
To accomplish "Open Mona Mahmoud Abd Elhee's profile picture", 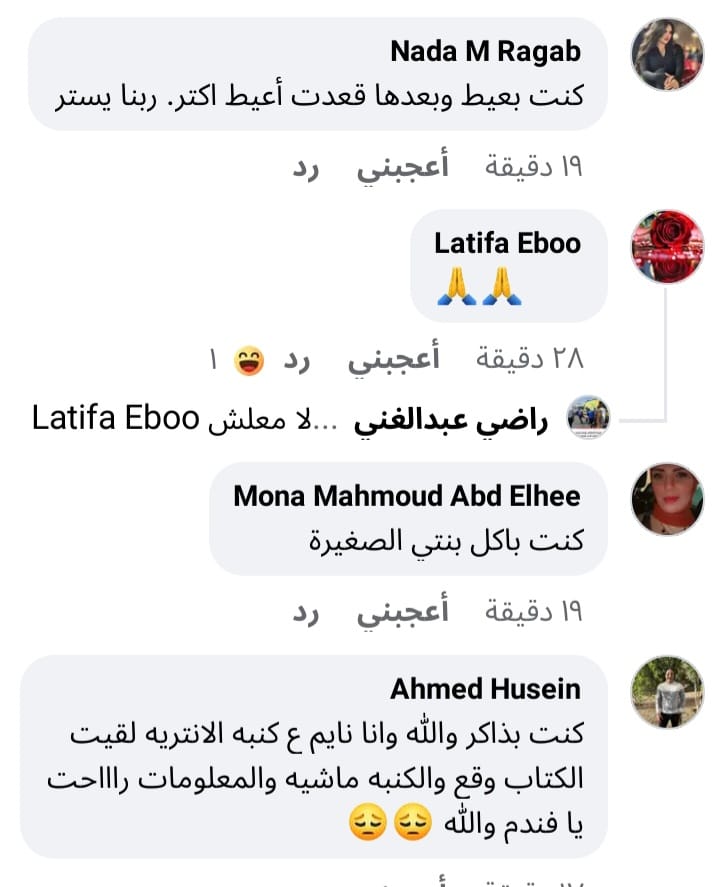I will coord(668,498).
